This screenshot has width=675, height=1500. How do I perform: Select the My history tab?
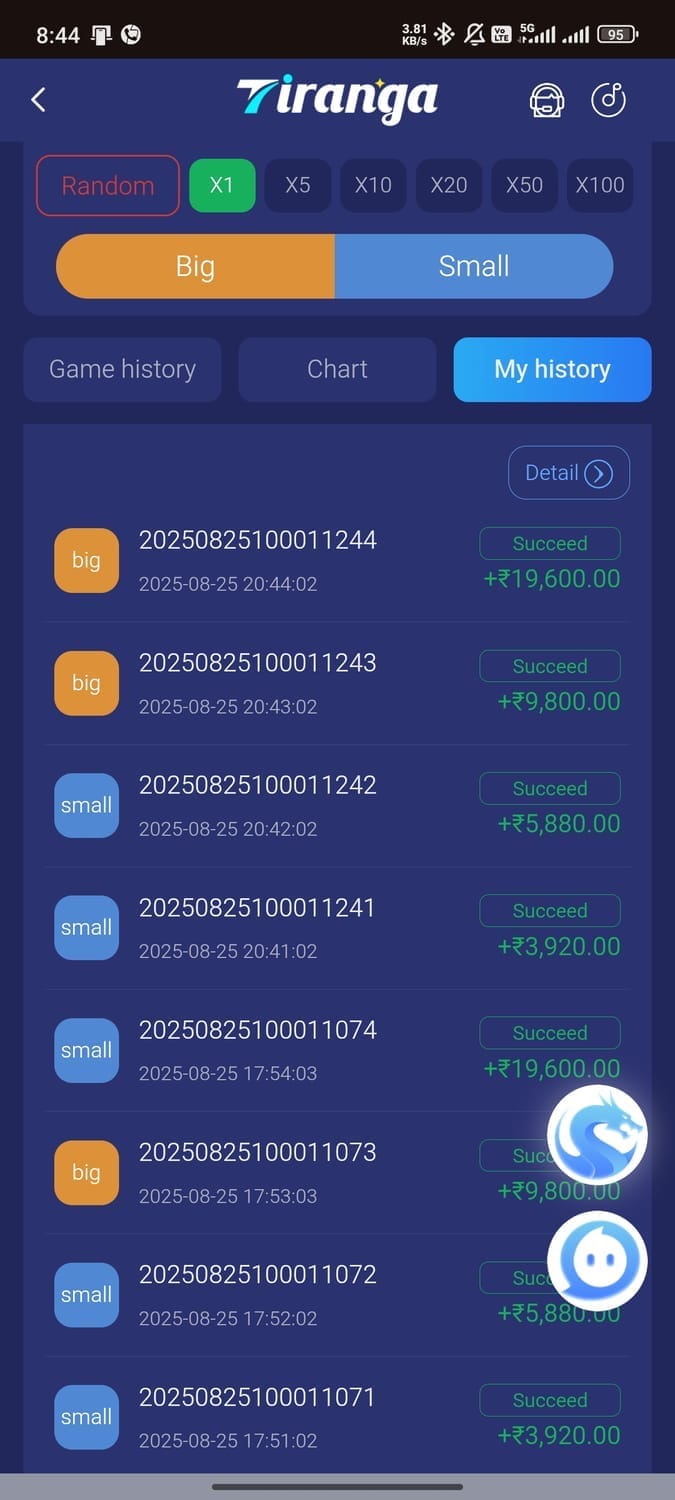552,369
